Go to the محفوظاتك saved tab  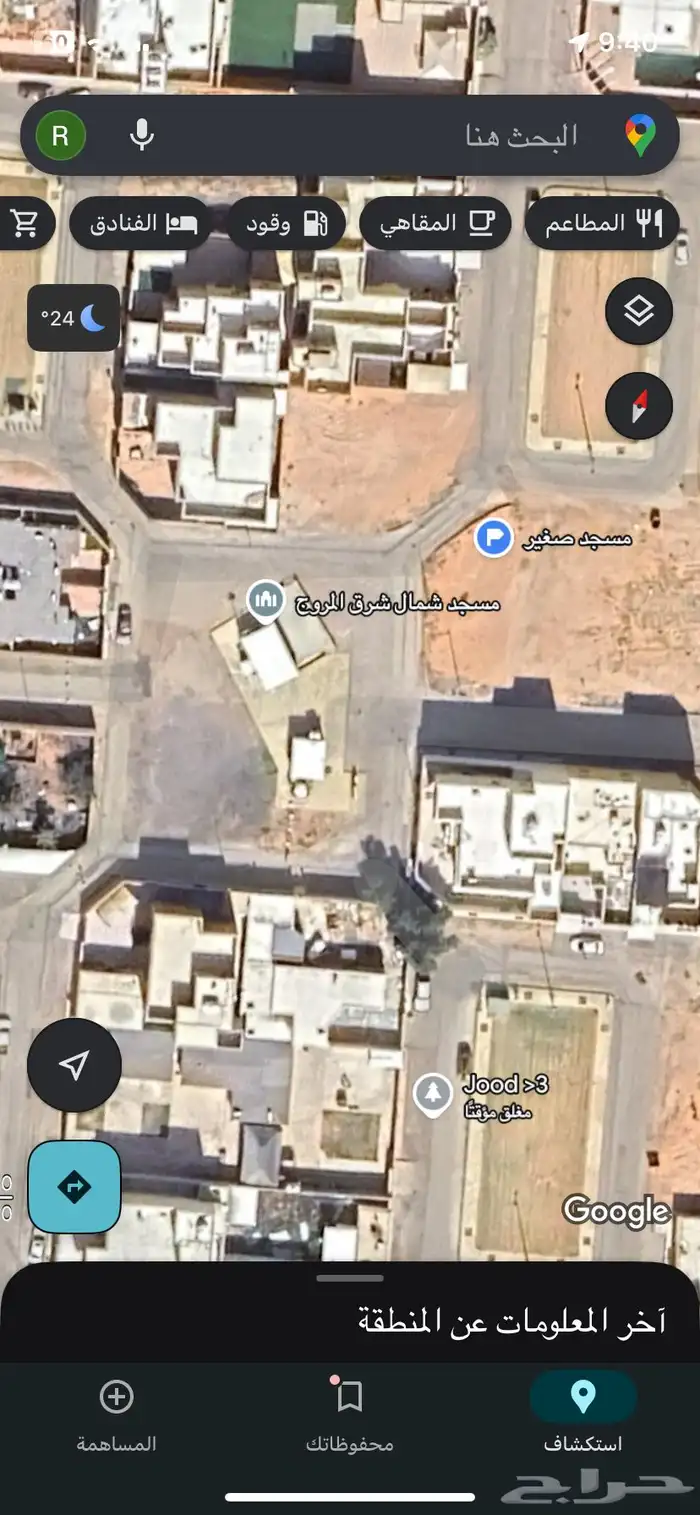(349, 1411)
